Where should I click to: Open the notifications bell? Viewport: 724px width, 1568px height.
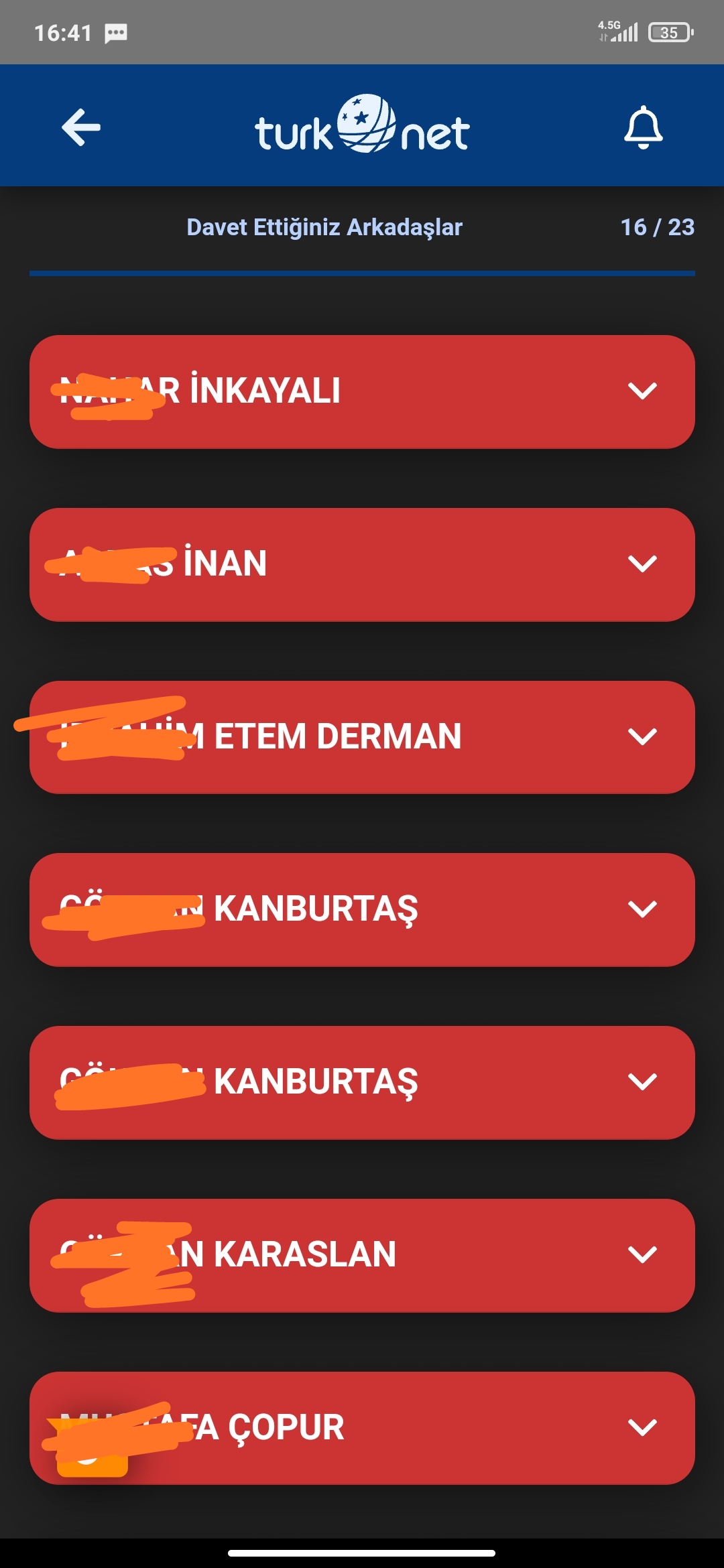[x=643, y=127]
